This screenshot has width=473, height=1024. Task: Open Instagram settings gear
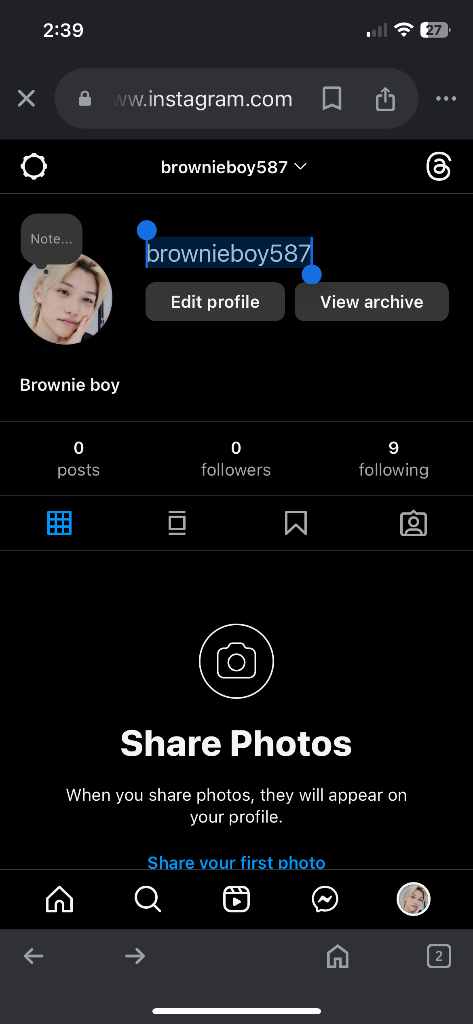pyautogui.click(x=34, y=167)
